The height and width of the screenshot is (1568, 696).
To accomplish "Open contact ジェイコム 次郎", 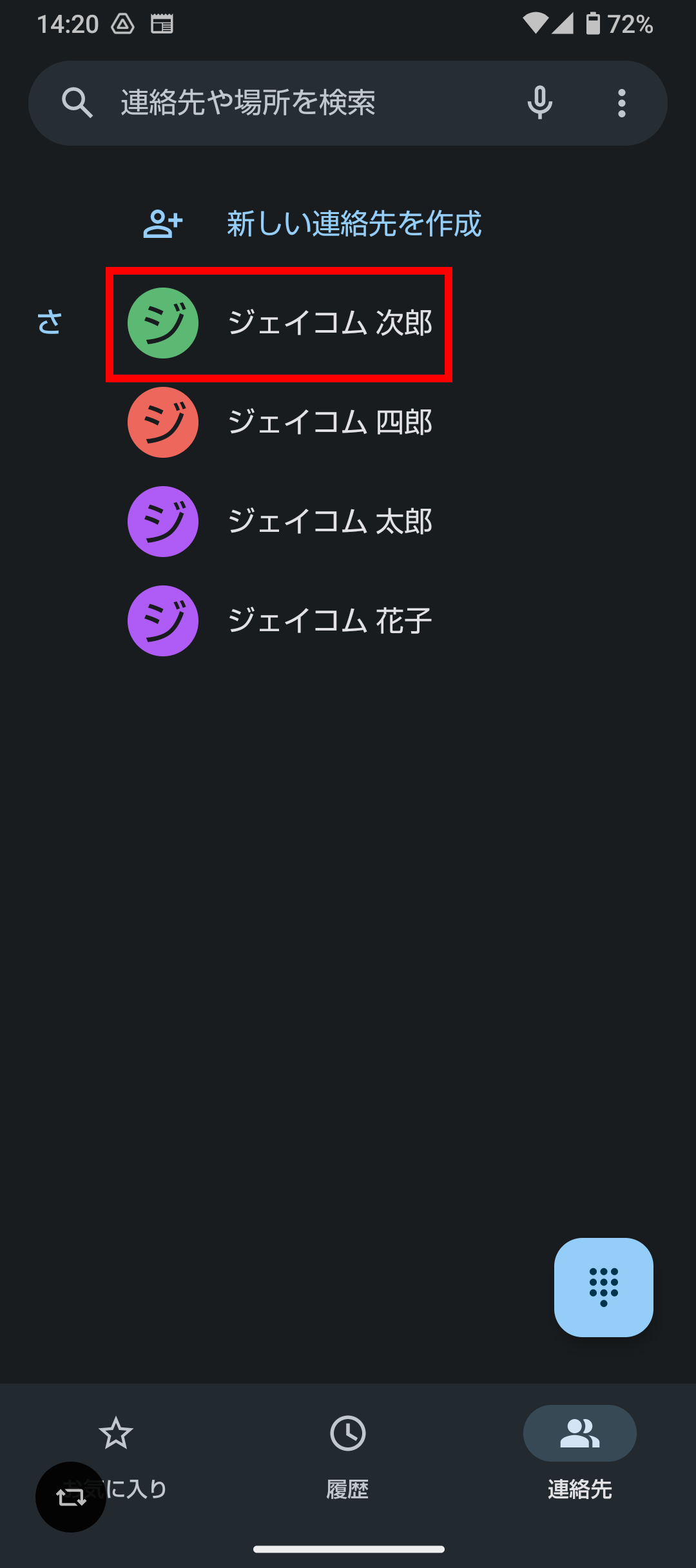I will click(348, 323).
